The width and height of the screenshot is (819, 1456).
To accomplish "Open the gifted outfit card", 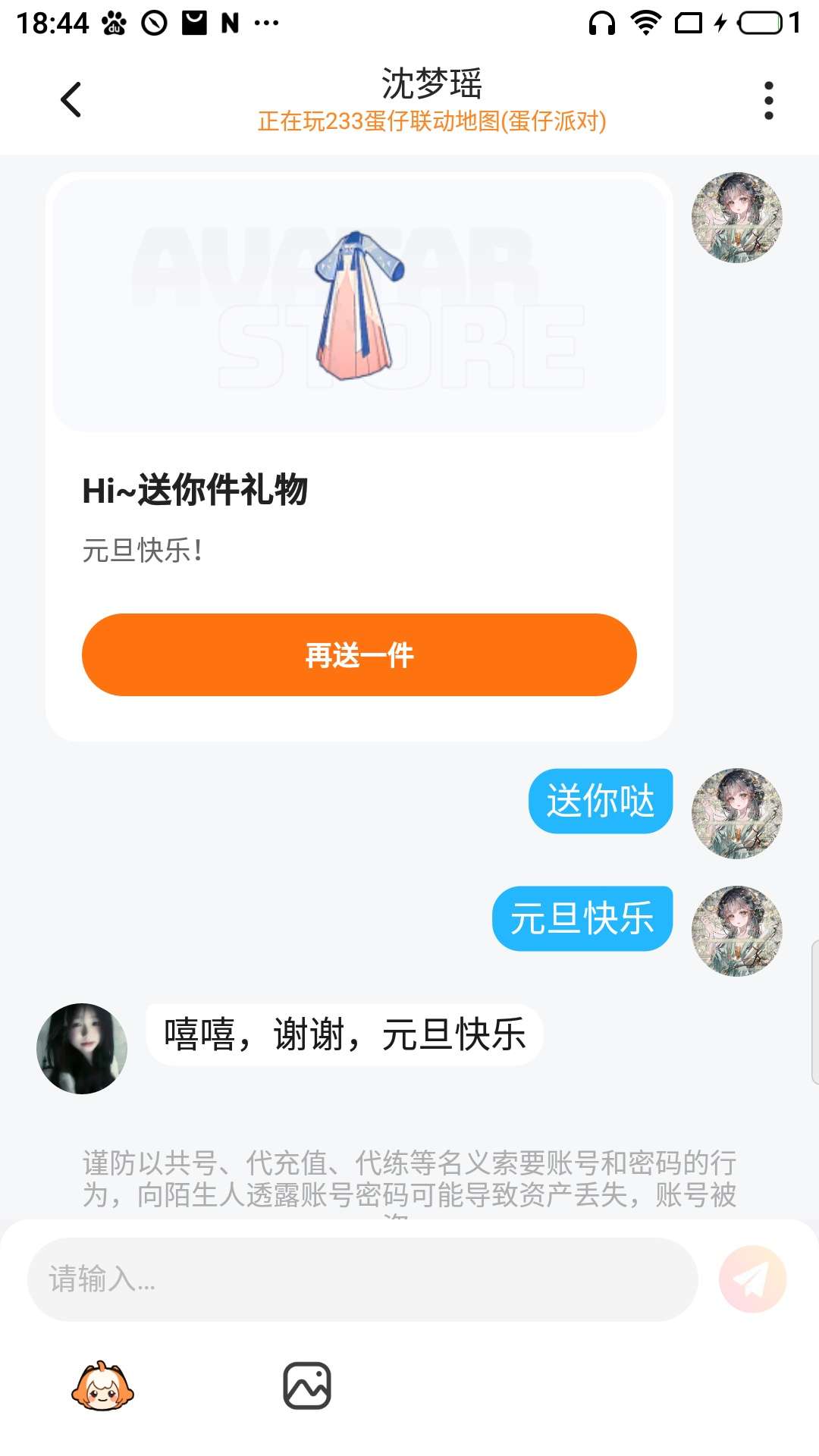I will tap(359, 307).
